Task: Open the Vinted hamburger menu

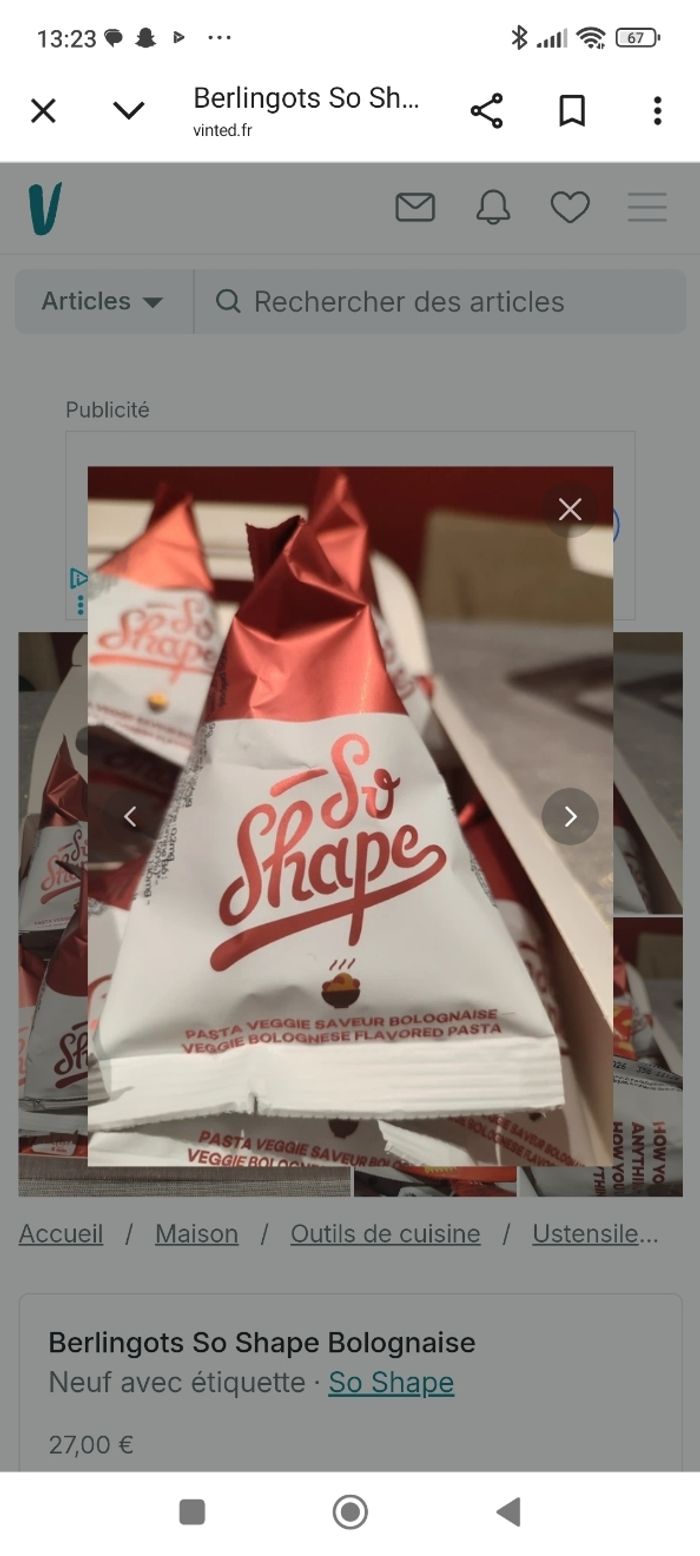Action: tap(647, 207)
